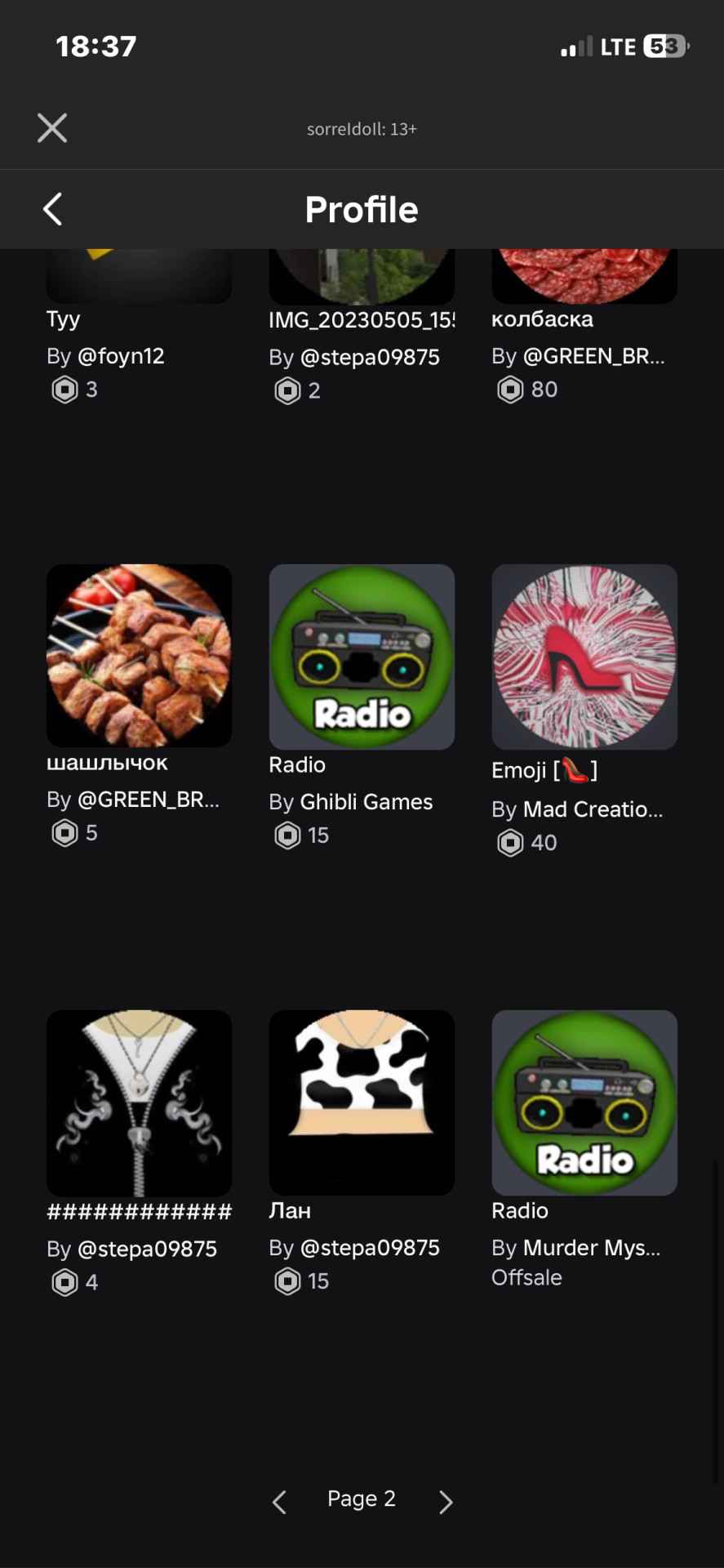Go to the previous page of items
This screenshot has width=724, height=1568.
[x=279, y=1502]
